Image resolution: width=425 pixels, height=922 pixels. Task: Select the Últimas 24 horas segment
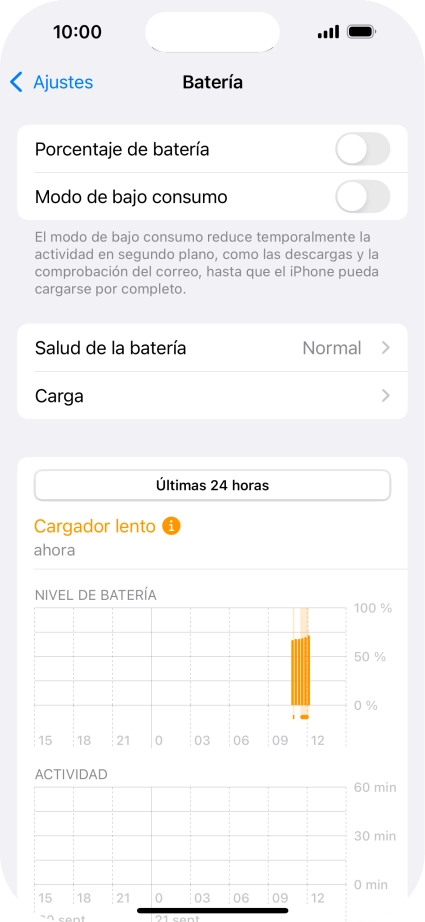point(212,486)
